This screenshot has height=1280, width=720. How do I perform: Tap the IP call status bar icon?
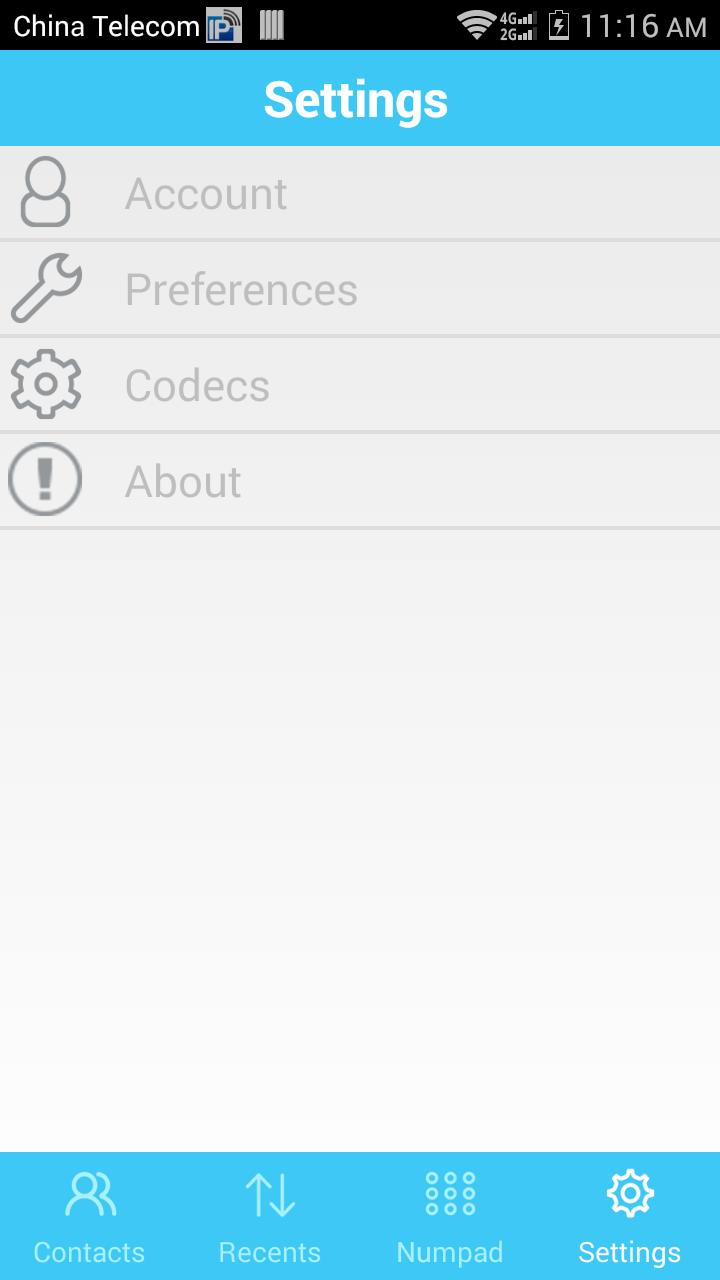point(222,26)
